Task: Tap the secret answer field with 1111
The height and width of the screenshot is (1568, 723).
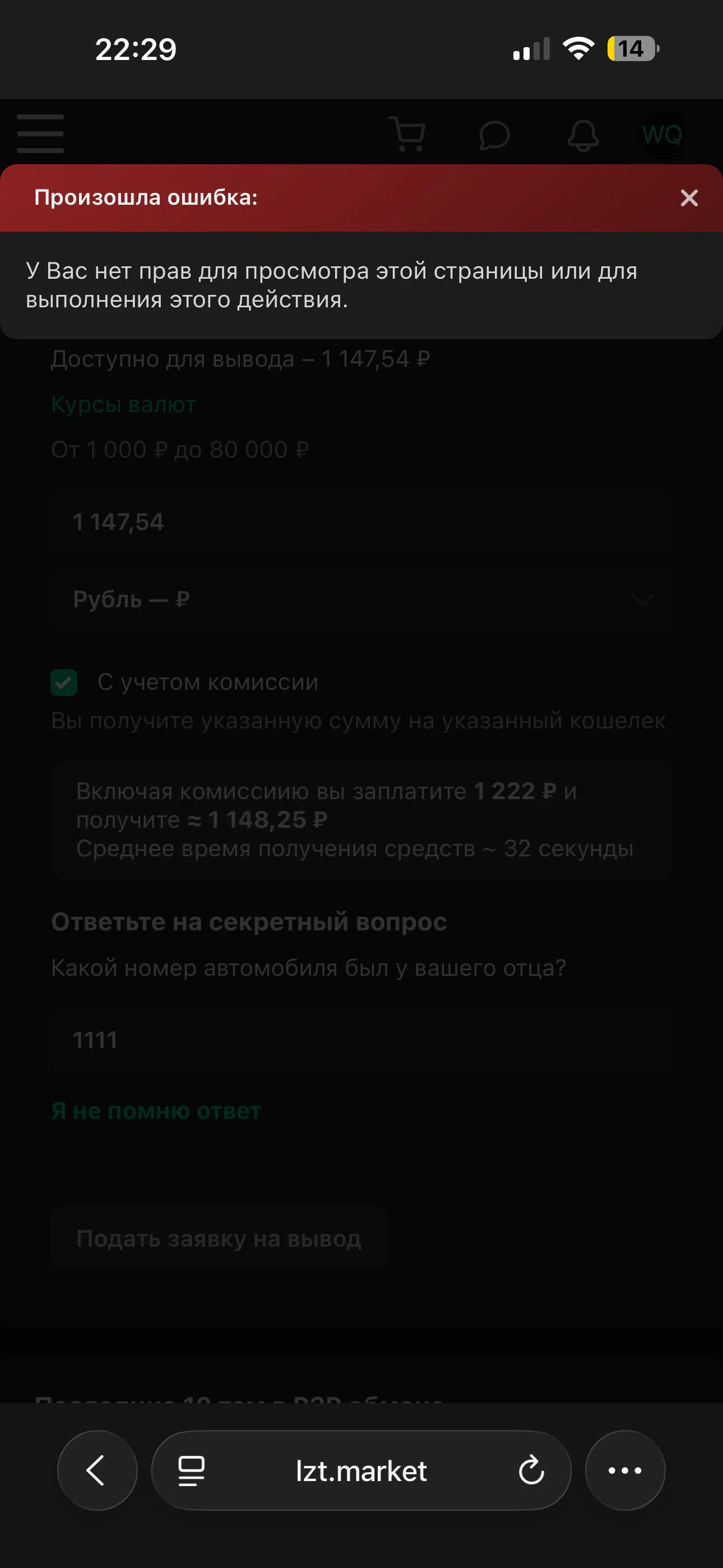Action: [x=361, y=1040]
